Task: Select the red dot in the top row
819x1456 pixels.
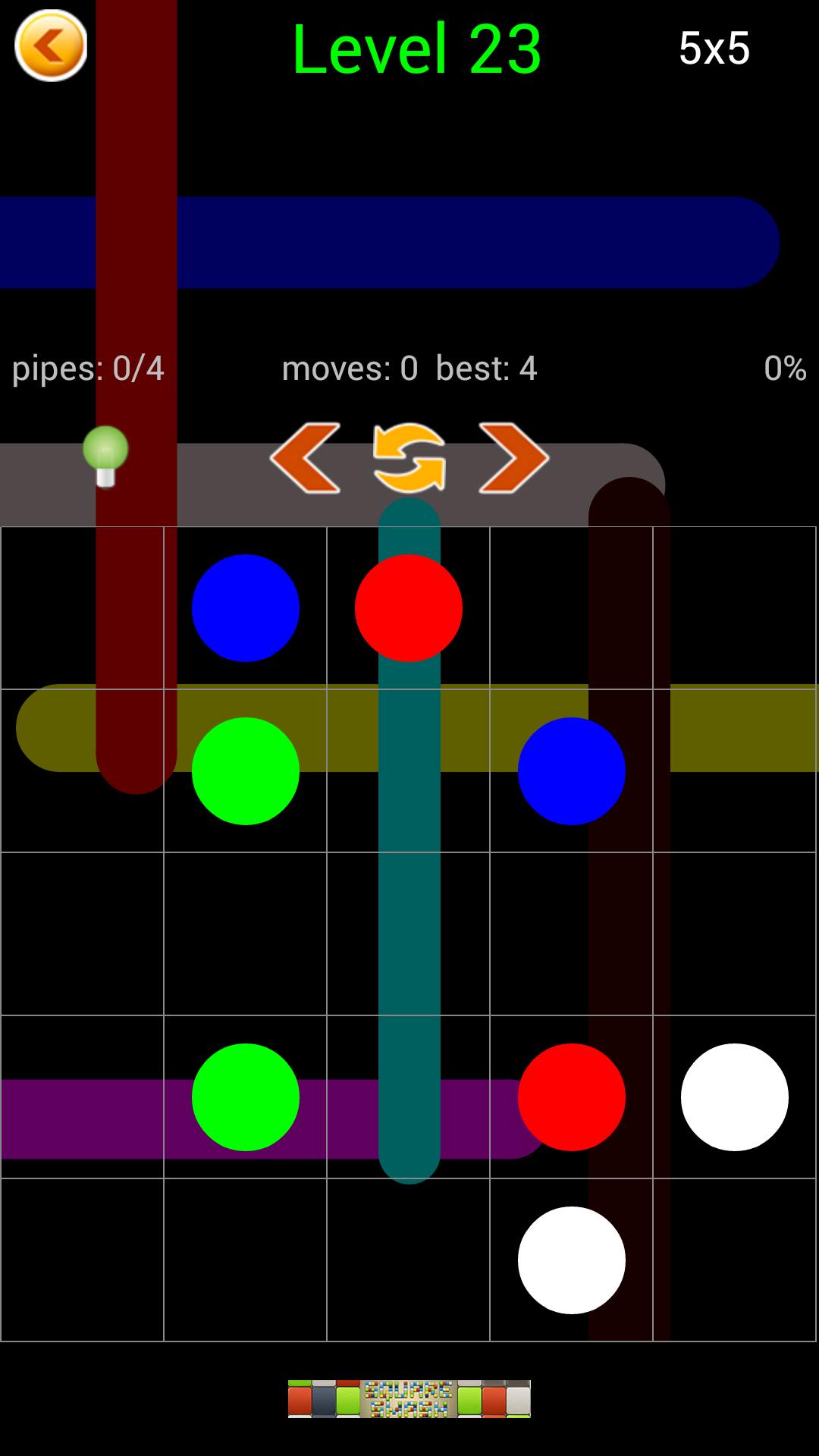Action: point(409,608)
